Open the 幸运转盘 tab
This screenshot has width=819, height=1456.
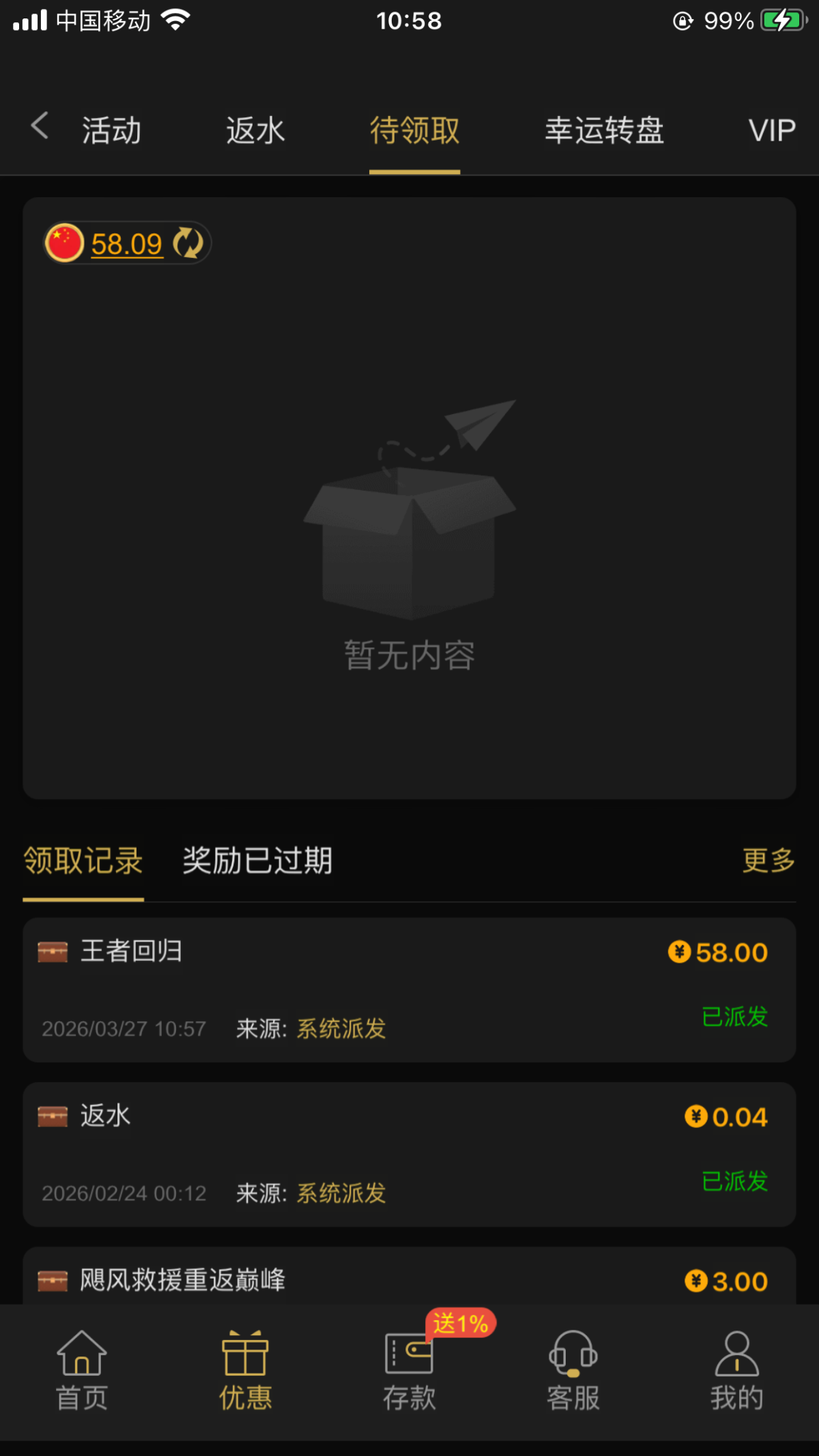[604, 130]
